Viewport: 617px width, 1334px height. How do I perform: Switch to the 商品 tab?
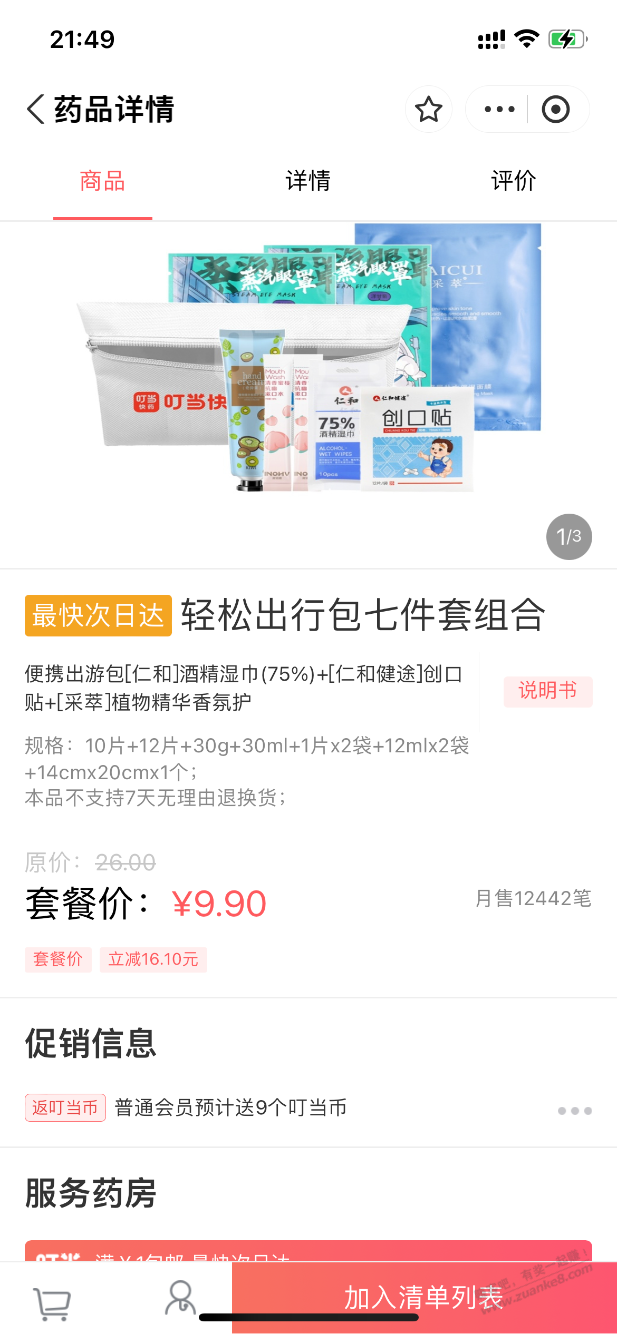coord(103,181)
